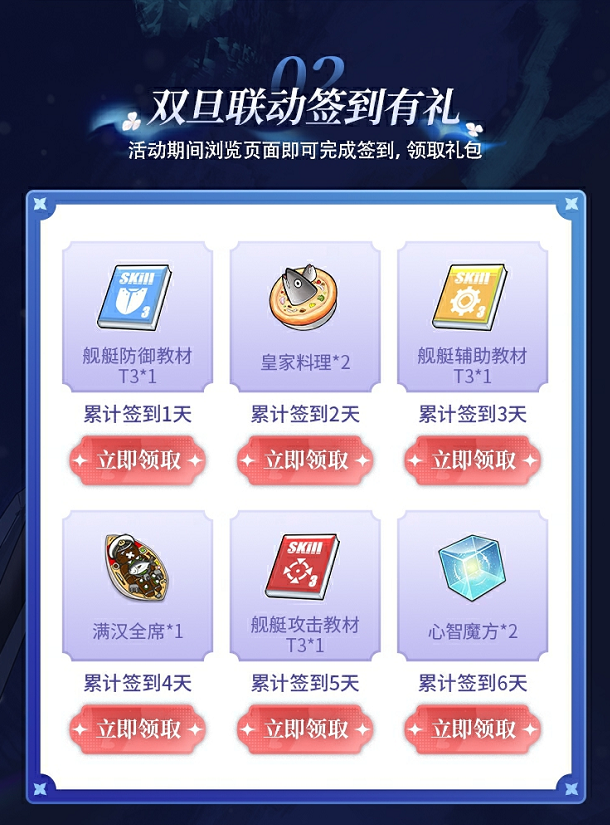Claim the day 6 reward 心智魔方
Screen dimensions: 610x825
point(472,729)
